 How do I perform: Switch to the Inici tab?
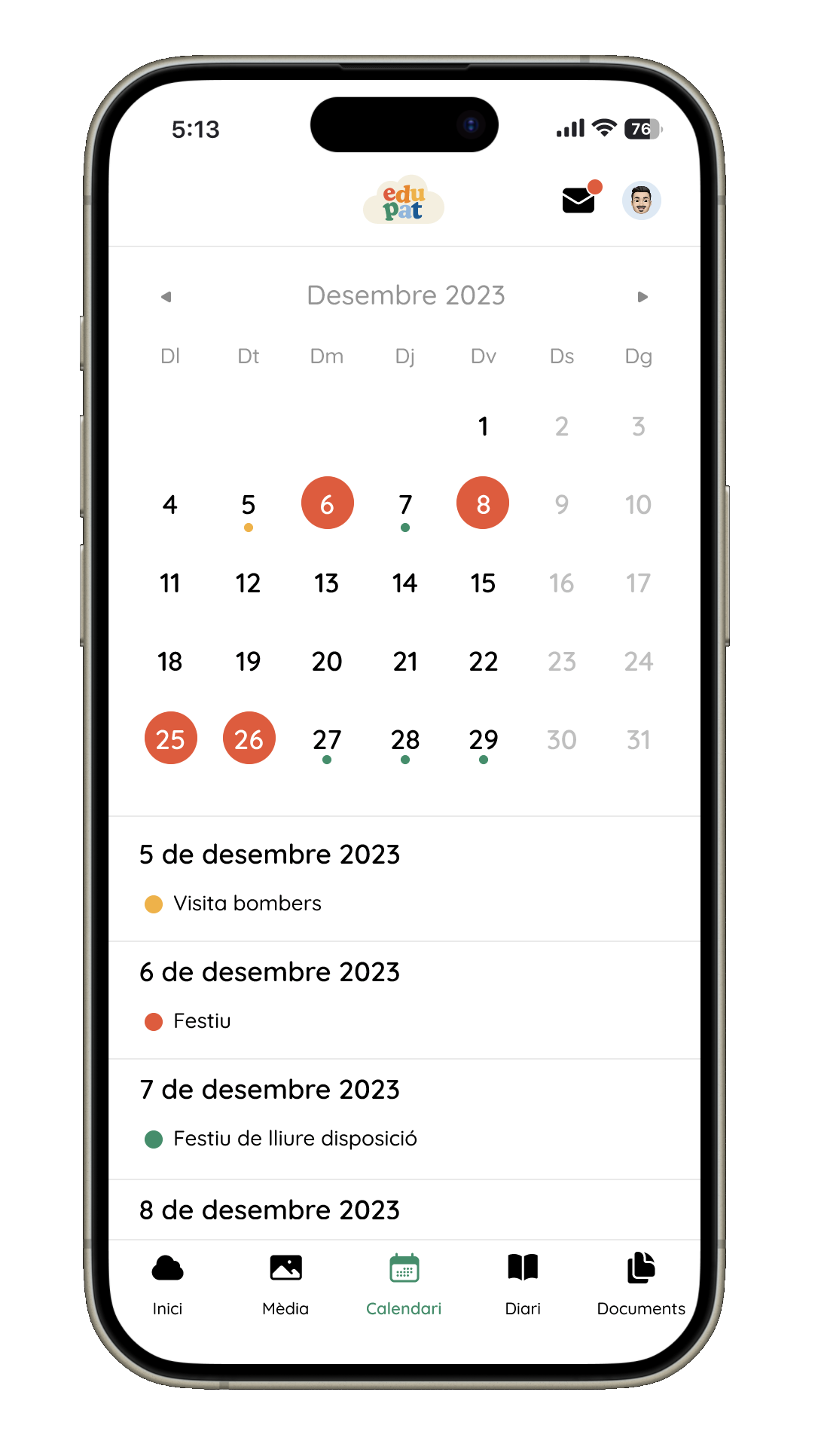click(167, 1285)
